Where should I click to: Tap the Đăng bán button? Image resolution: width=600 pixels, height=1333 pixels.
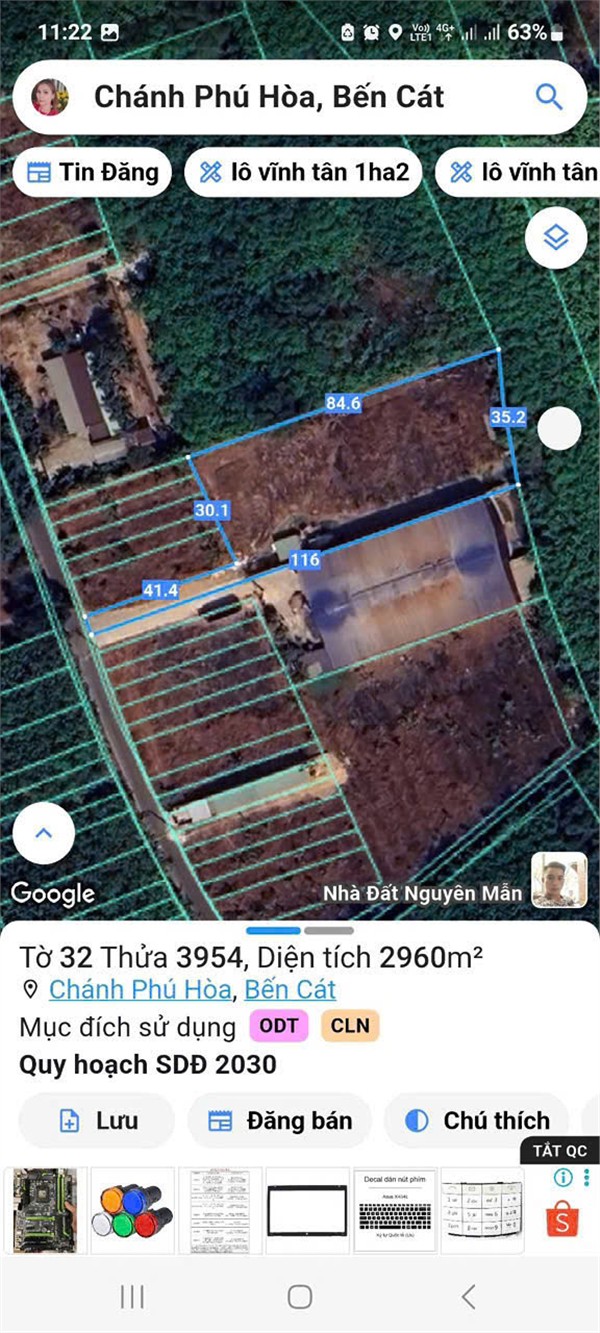pyautogui.click(x=280, y=1121)
